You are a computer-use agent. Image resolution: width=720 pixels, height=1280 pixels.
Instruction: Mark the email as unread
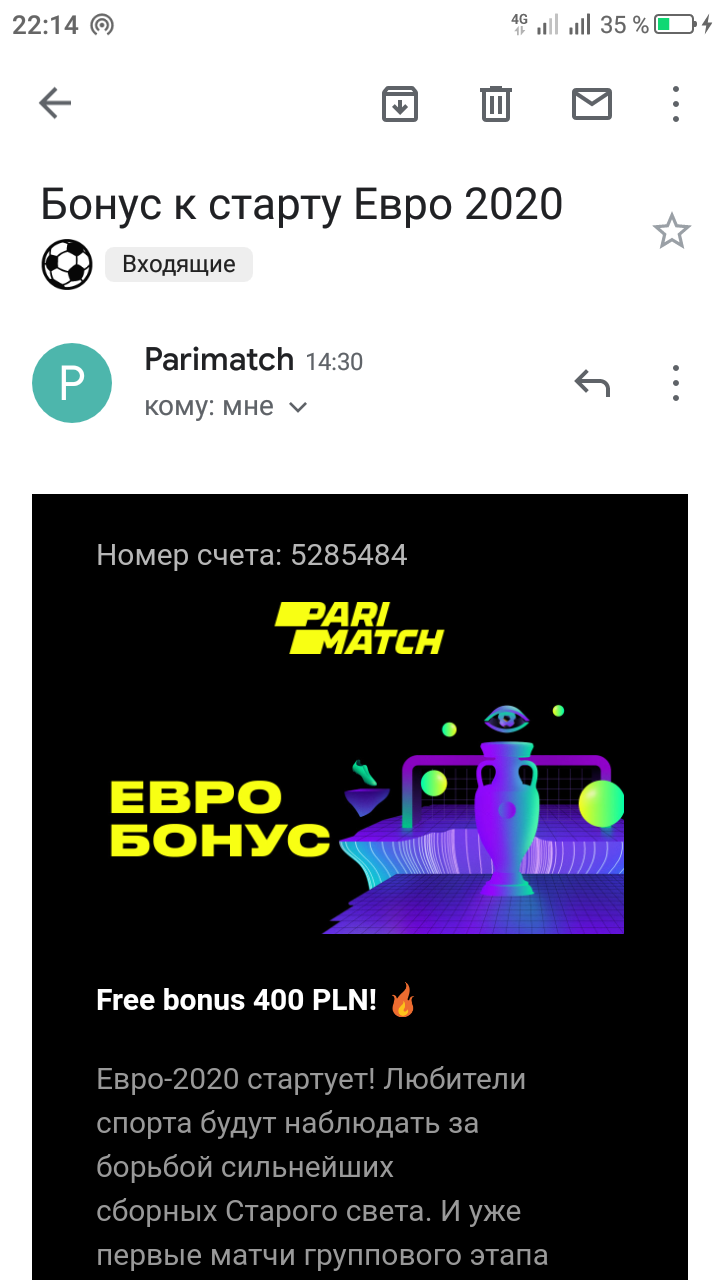pos(591,104)
